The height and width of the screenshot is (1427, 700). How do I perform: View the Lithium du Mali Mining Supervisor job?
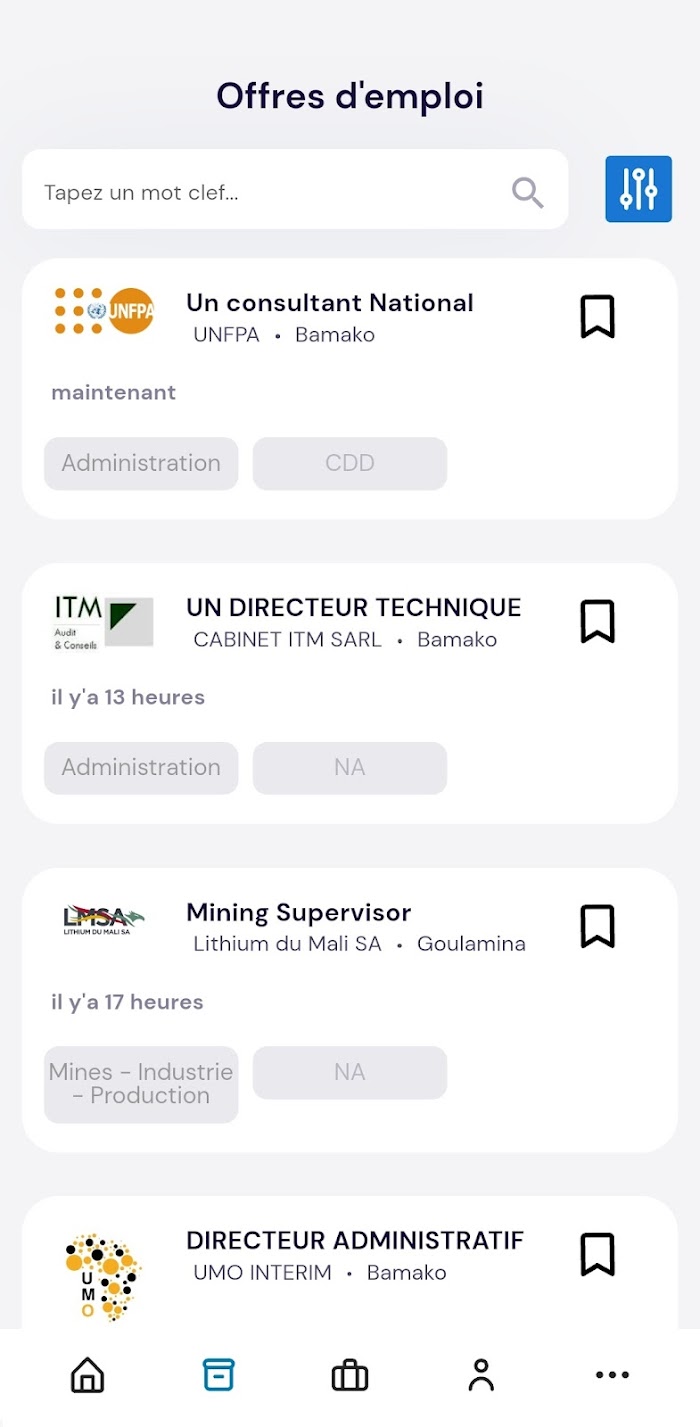350,1010
